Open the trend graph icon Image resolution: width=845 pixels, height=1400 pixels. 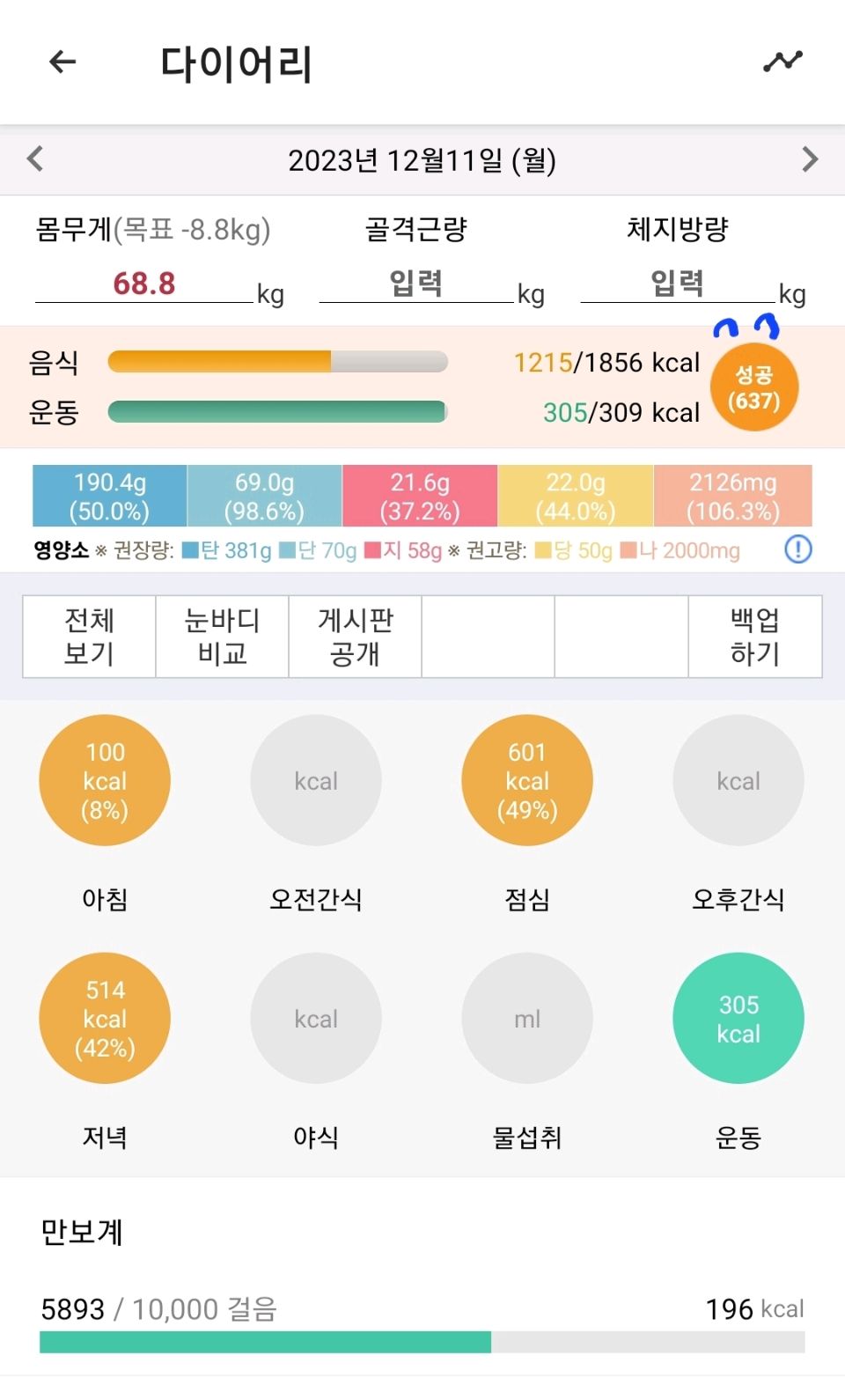click(x=783, y=62)
